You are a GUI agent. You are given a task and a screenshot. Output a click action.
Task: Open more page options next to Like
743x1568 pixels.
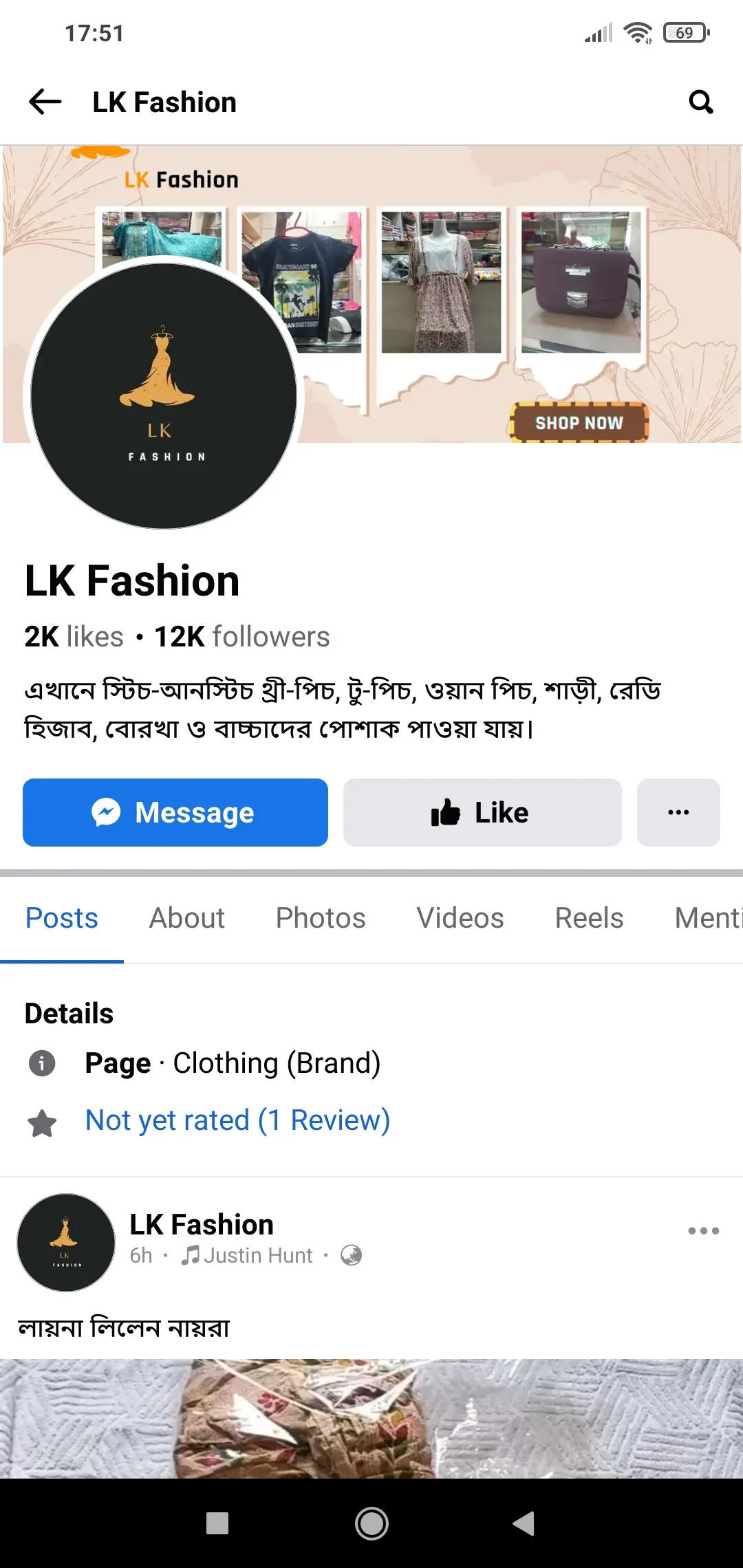(x=678, y=812)
